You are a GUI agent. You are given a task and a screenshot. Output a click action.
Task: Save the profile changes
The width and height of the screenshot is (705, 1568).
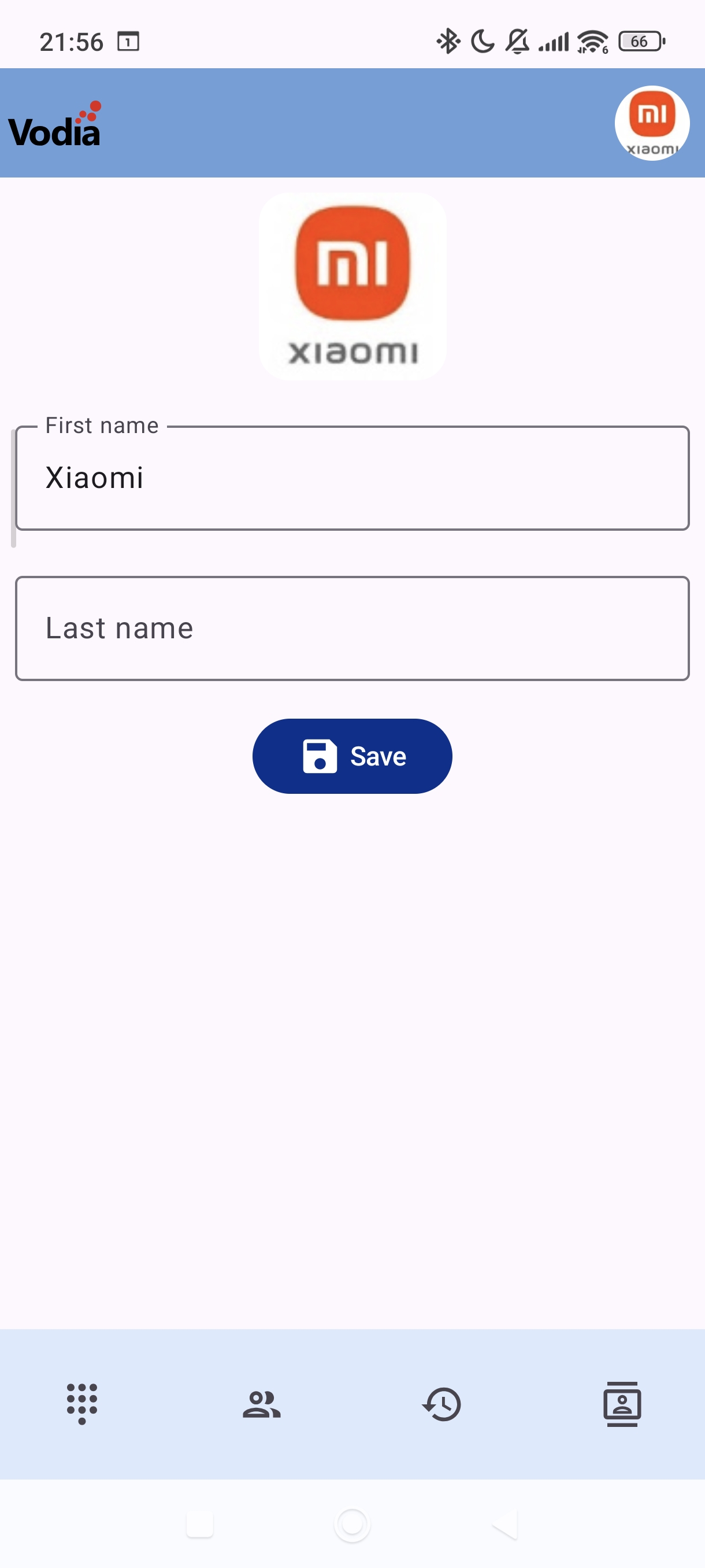352,756
